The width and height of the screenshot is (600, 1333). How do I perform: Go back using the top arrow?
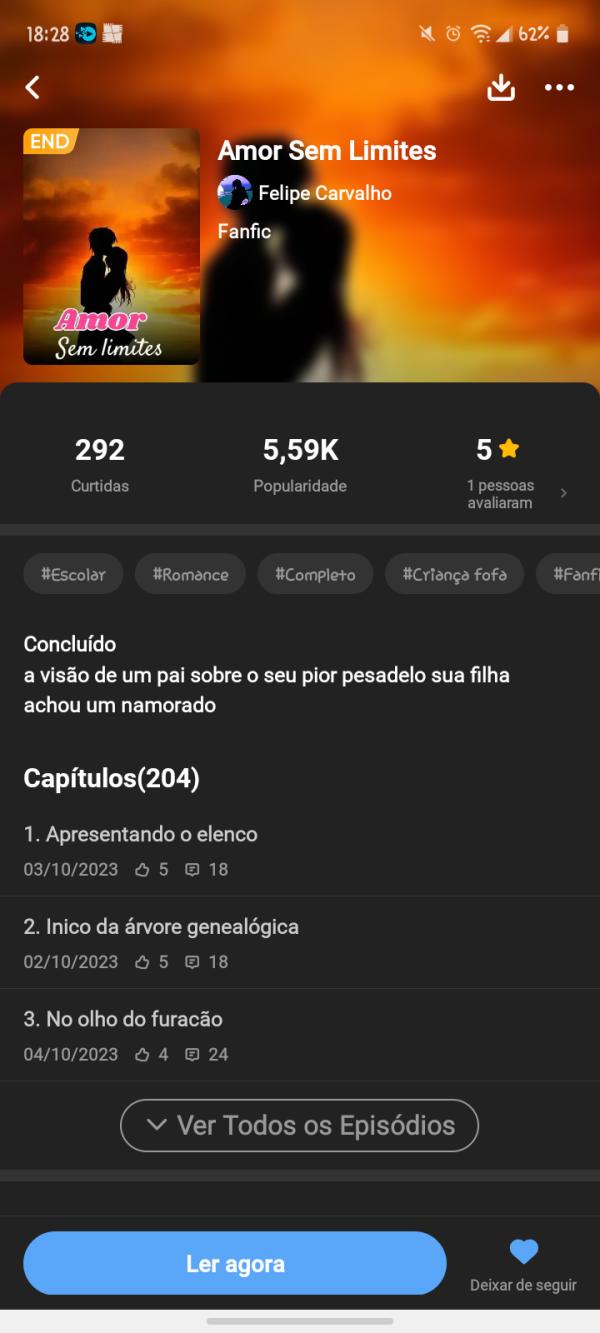tap(33, 88)
